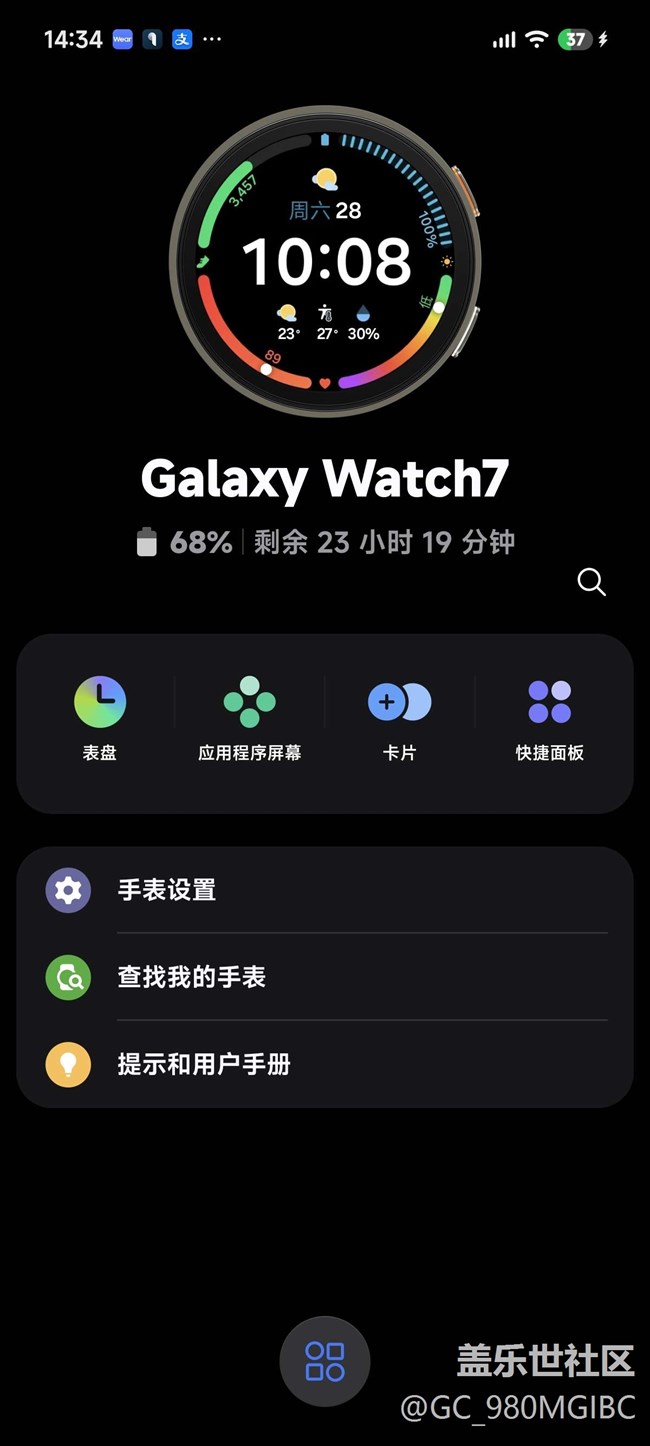Open 提示和用户手册
Screen dimensions: 650x1446
(x=324, y=1064)
